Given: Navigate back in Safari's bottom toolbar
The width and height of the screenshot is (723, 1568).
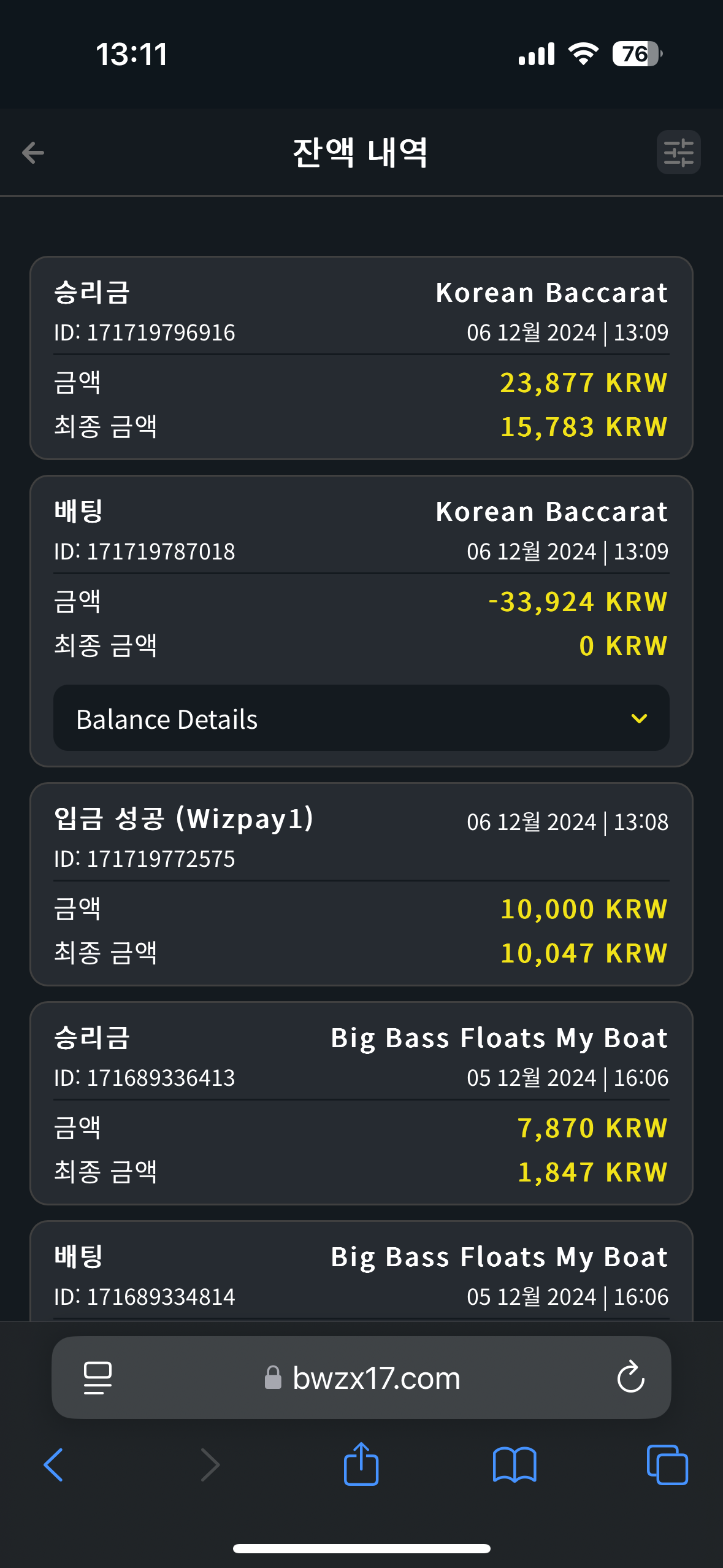Looking at the screenshot, I should [54, 1465].
